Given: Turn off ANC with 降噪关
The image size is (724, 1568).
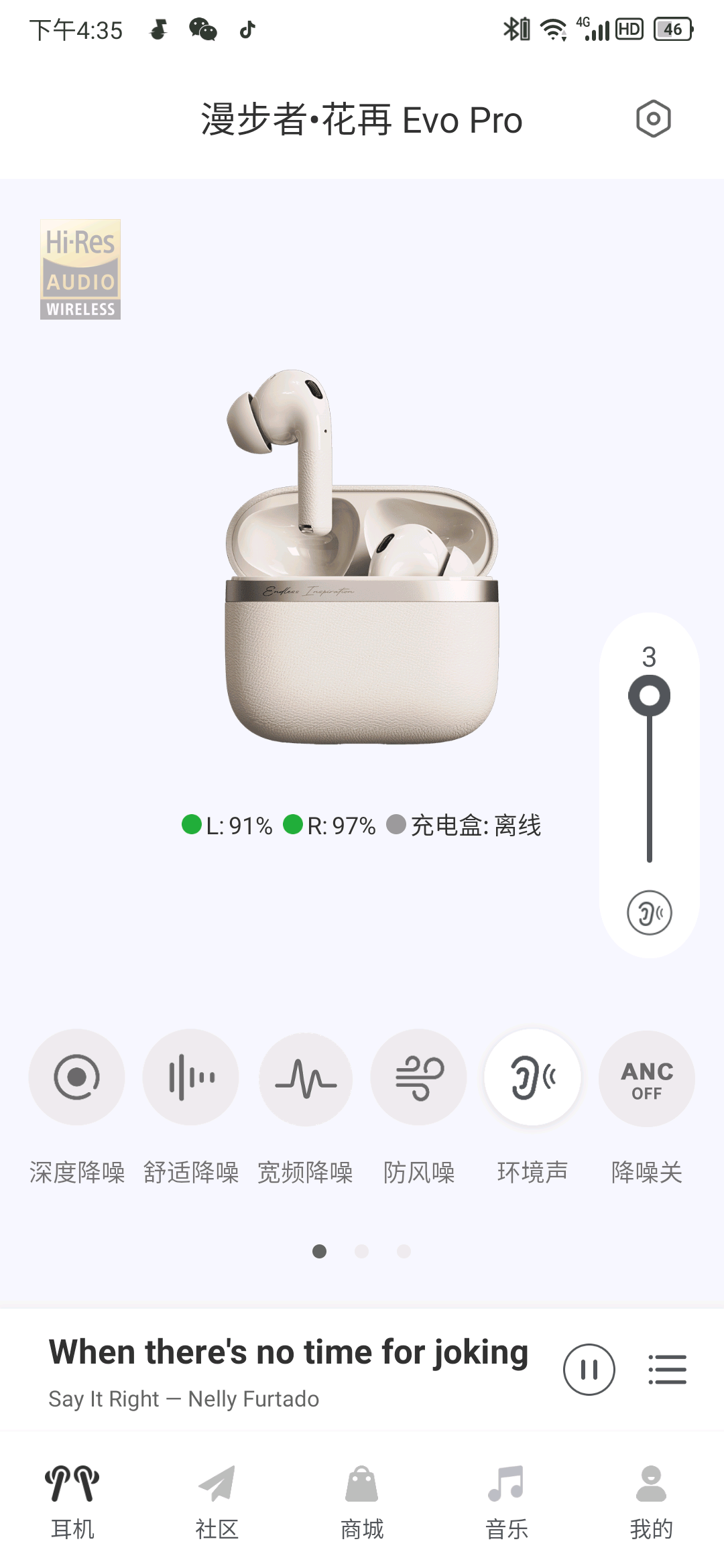Looking at the screenshot, I should point(646,1077).
